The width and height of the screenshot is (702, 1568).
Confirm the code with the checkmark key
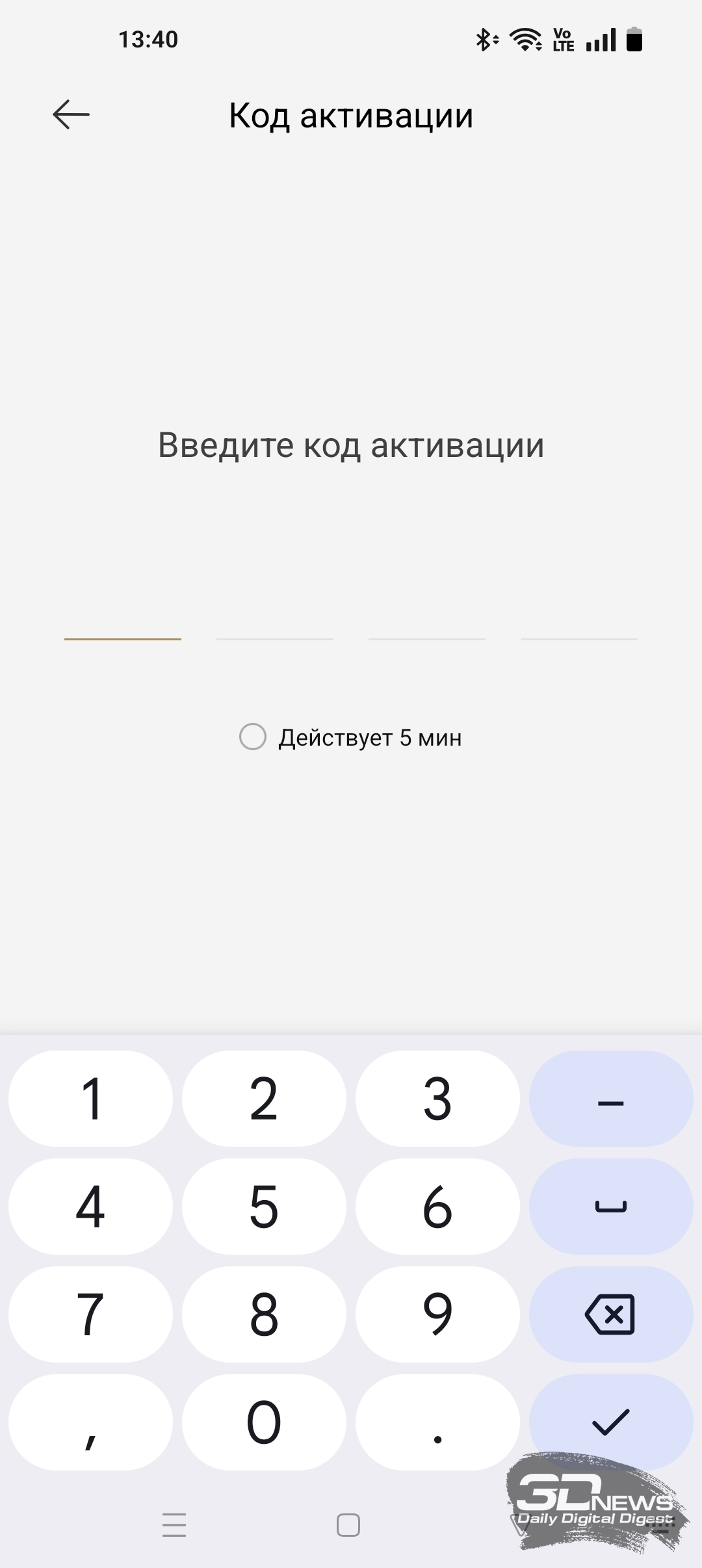point(611,1422)
